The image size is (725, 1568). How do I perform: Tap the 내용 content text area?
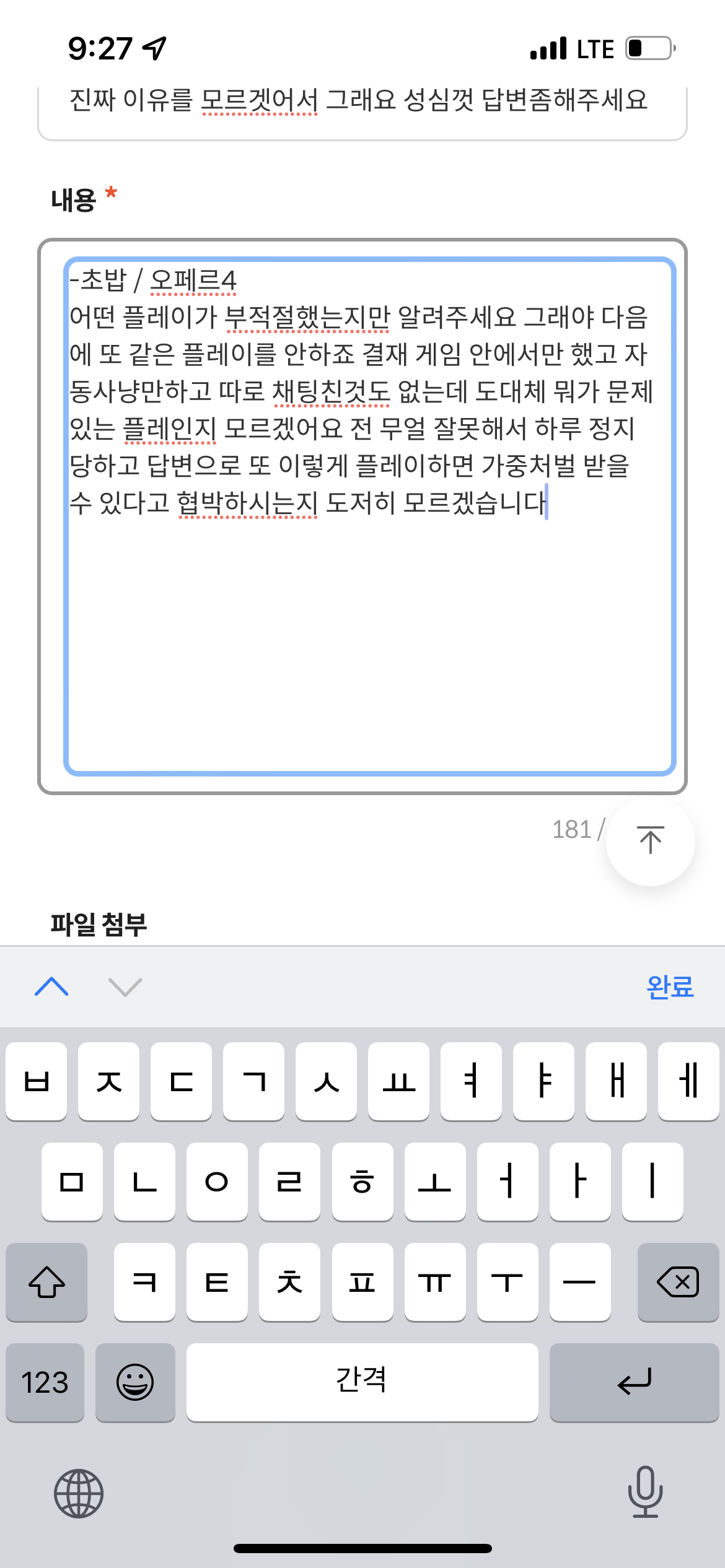pos(369,619)
